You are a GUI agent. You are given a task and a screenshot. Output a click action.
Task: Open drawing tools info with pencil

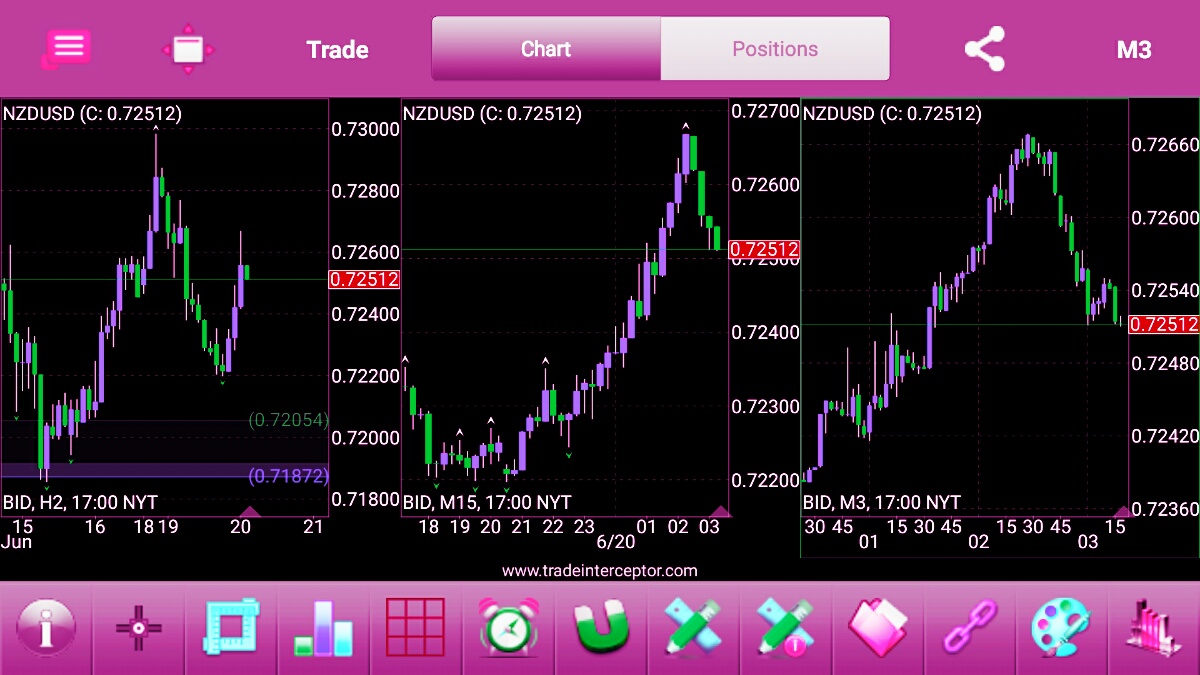coord(786,629)
